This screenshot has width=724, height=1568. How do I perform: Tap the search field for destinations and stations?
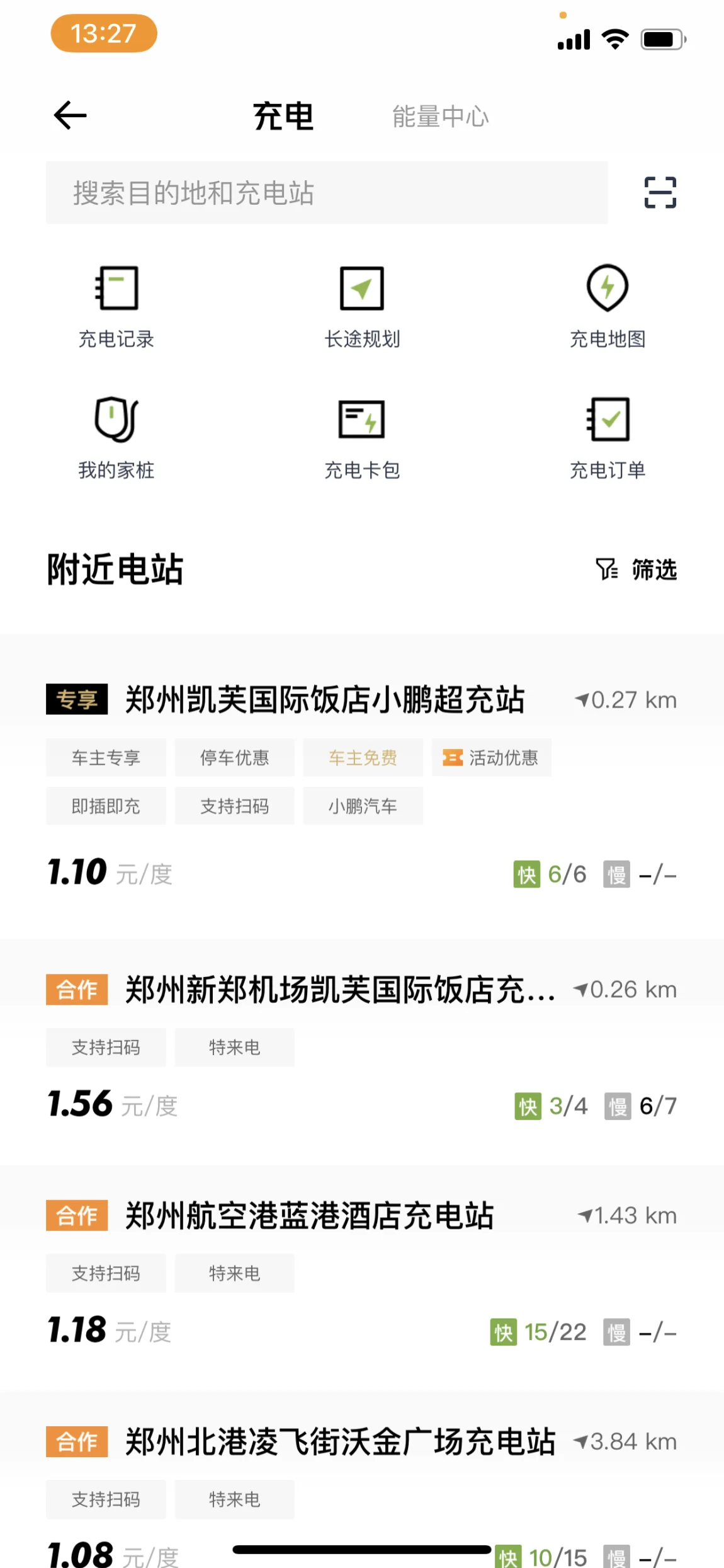tap(327, 193)
